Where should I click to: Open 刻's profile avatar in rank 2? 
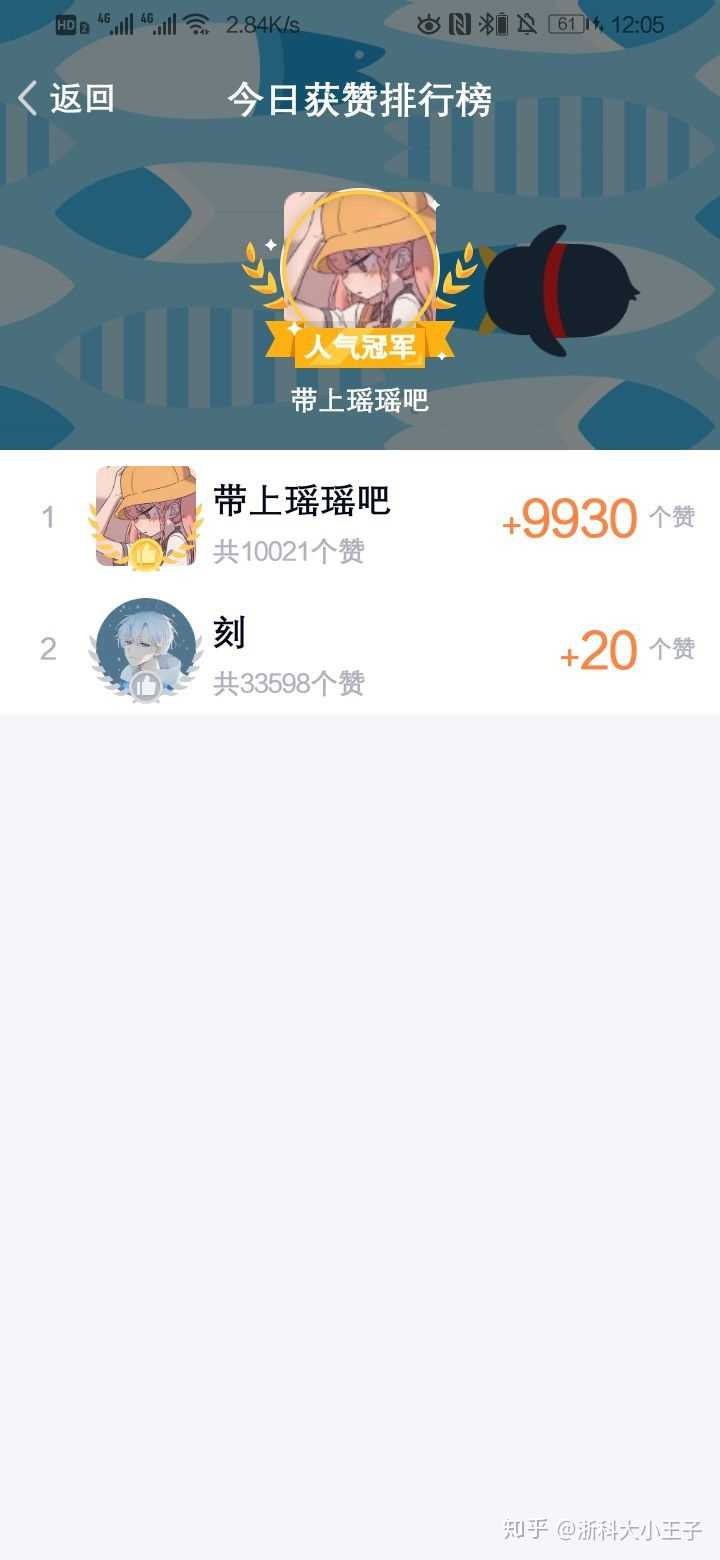(x=145, y=645)
